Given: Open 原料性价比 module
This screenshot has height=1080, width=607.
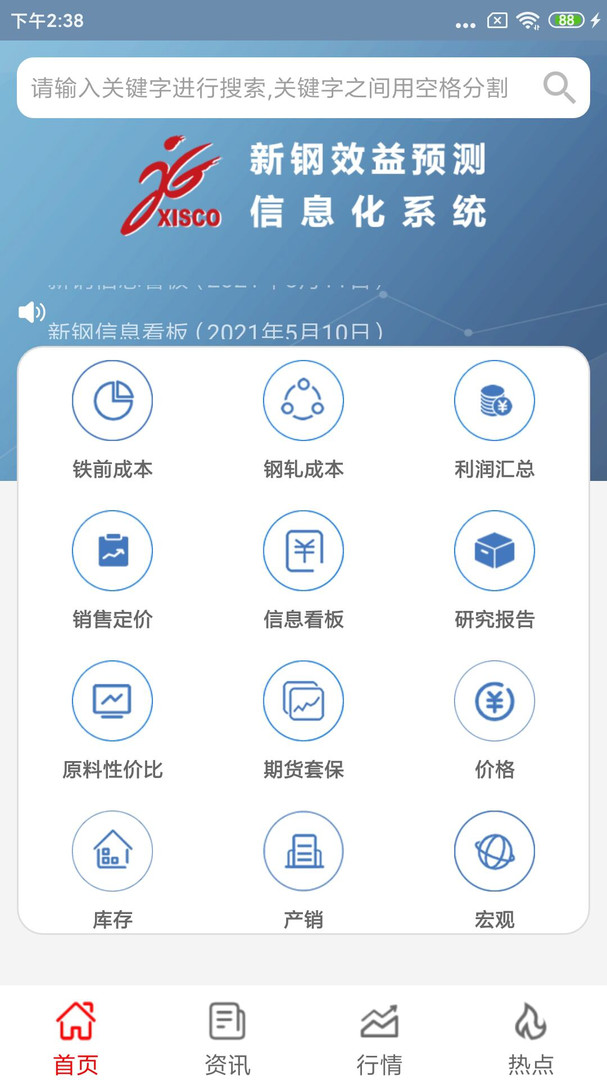Looking at the screenshot, I should [x=112, y=720].
